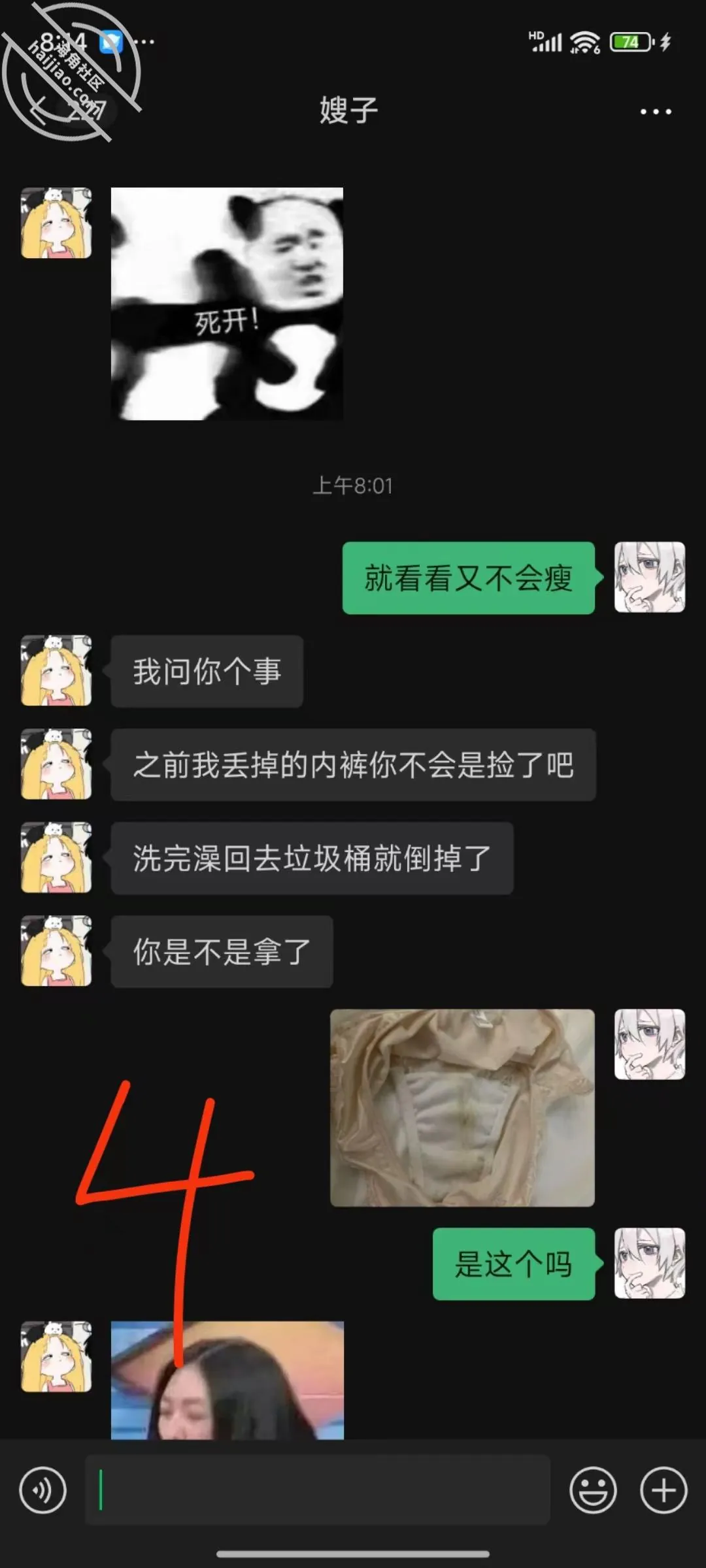Image resolution: width=706 pixels, height=1568 pixels.
Task: Switch to voice message input
Action: (x=43, y=1490)
